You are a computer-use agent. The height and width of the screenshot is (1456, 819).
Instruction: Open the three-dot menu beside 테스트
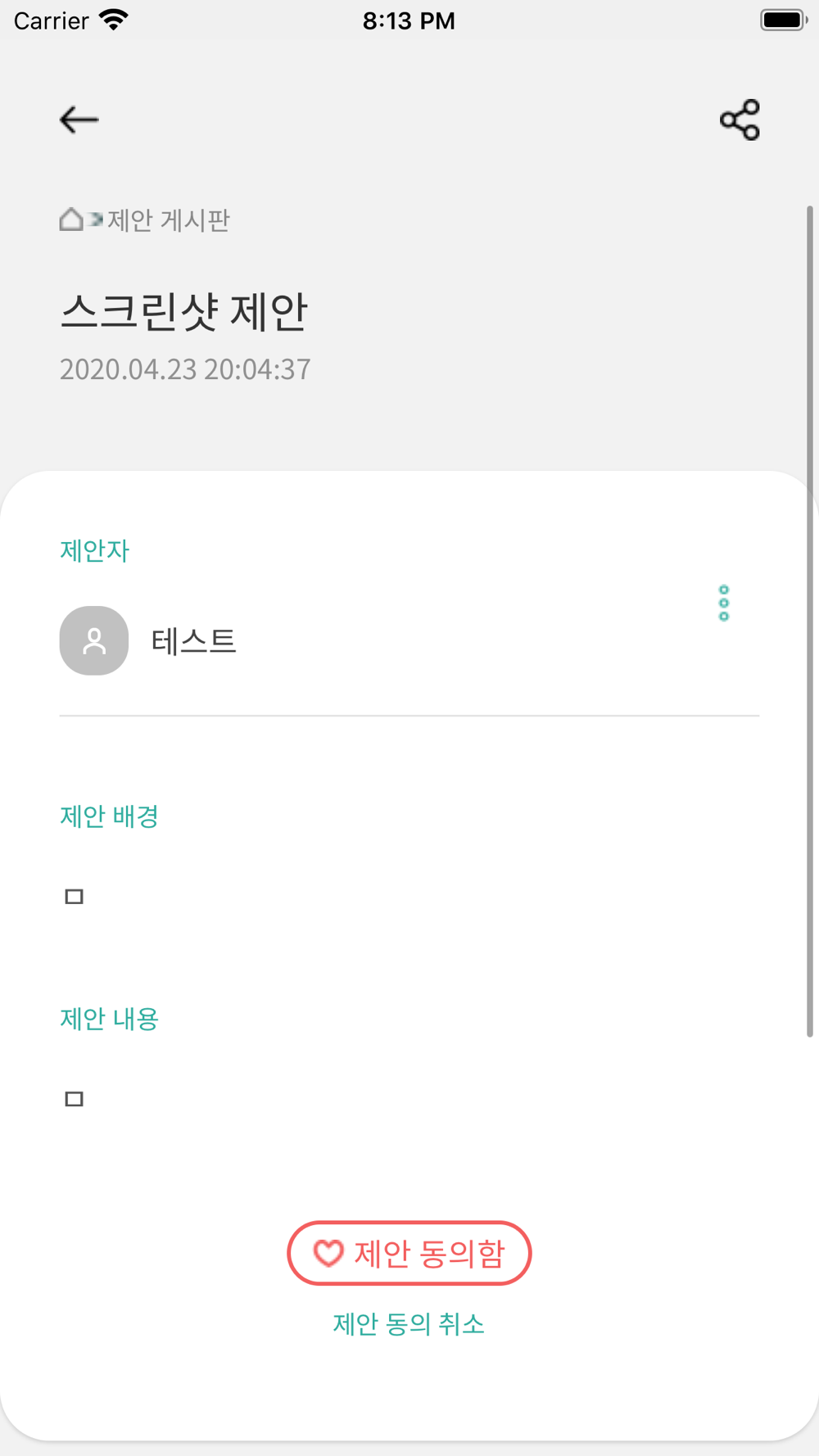pos(724,604)
